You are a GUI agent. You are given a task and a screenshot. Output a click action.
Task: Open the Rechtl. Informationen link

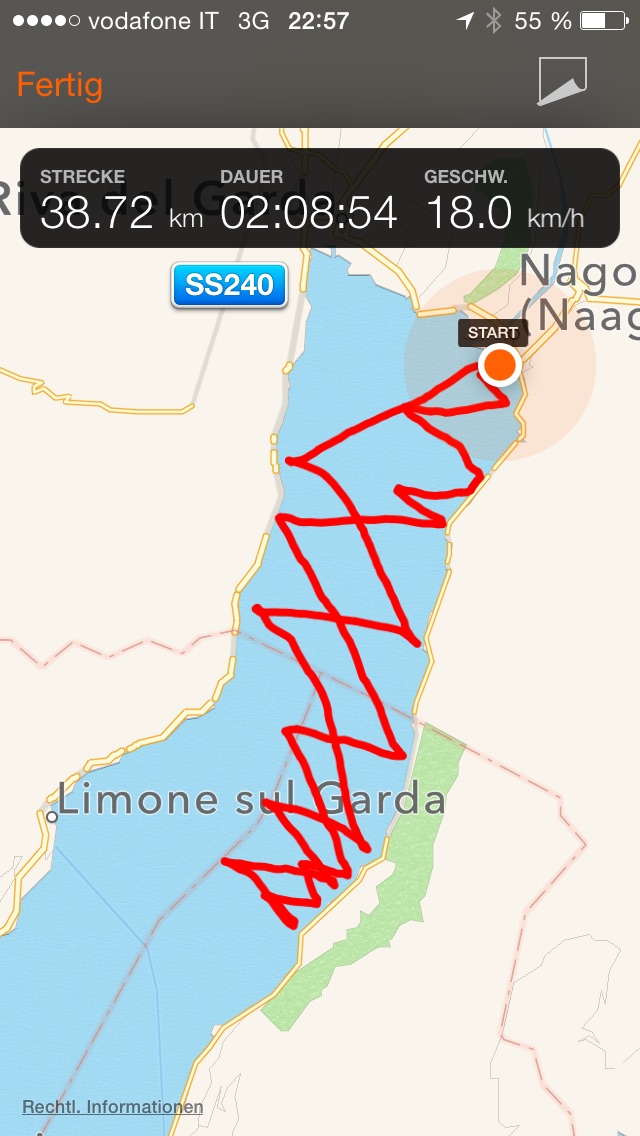[x=112, y=1107]
